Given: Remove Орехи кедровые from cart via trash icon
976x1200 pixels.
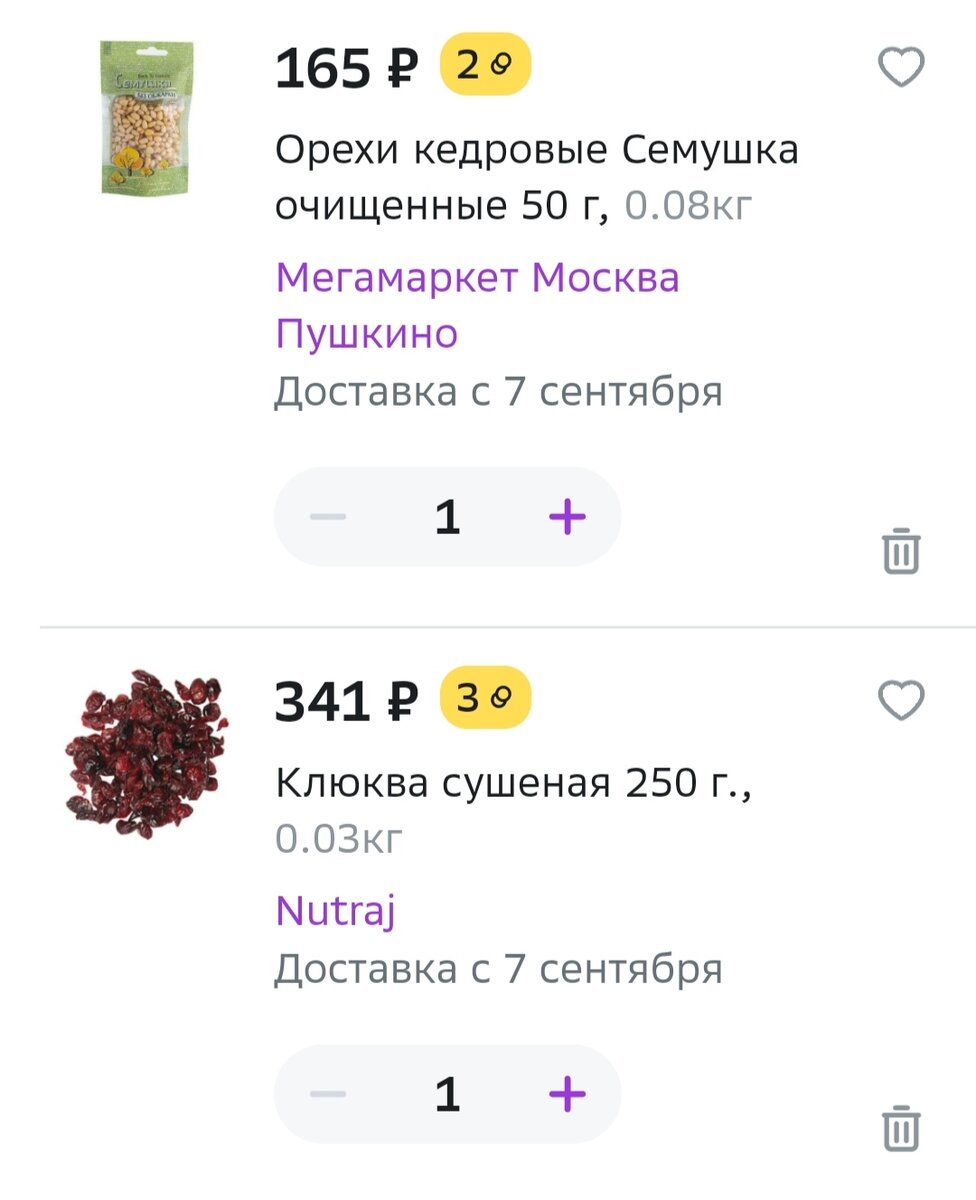Looking at the screenshot, I should pyautogui.click(x=901, y=549).
